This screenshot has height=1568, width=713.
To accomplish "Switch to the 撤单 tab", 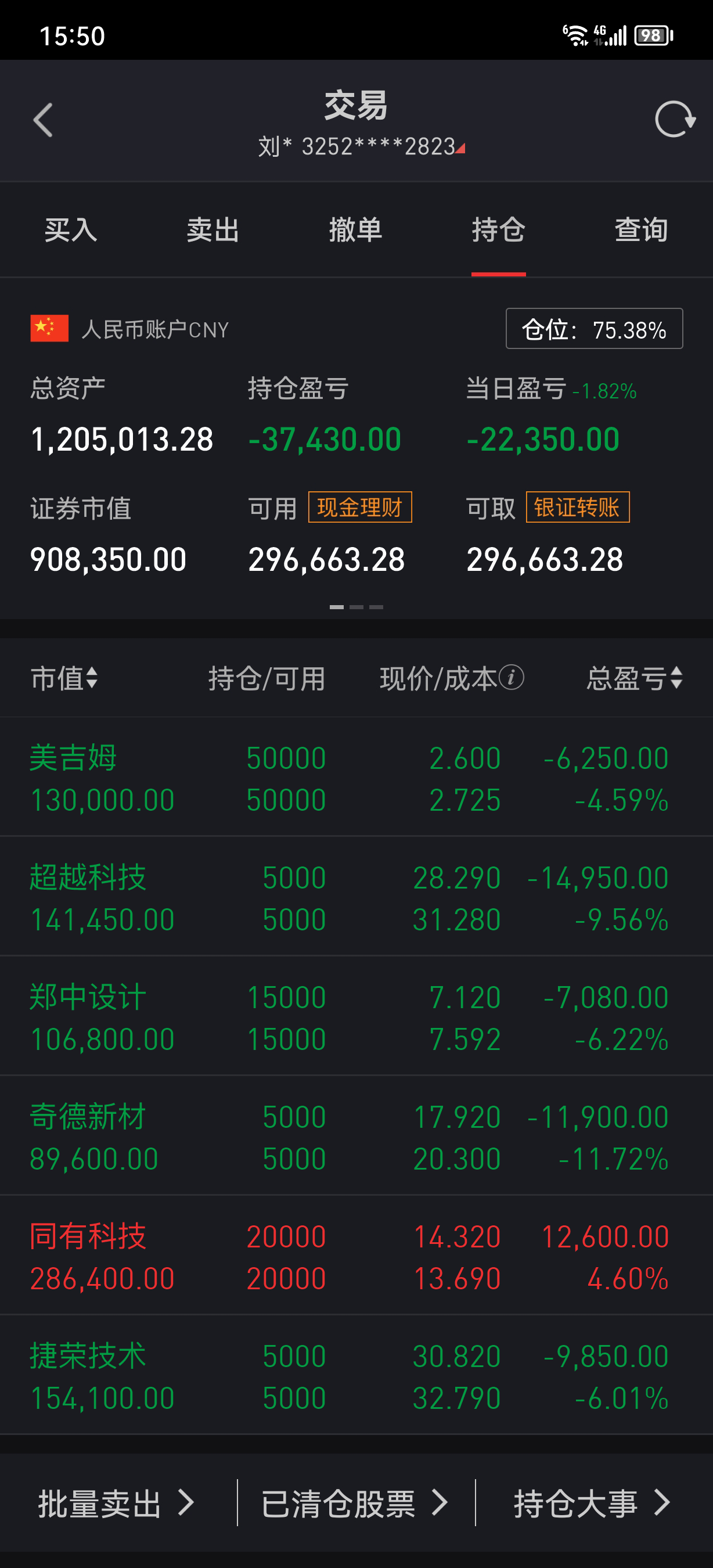I will click(358, 230).
